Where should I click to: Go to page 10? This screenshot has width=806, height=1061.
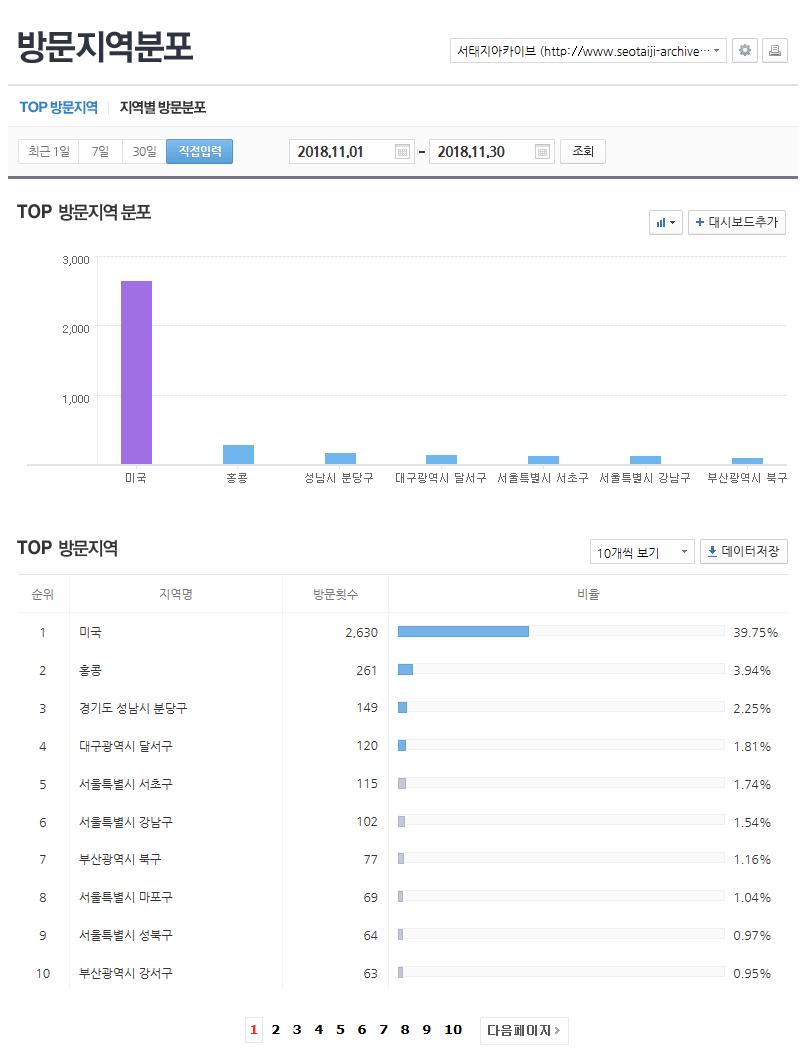point(453,1029)
